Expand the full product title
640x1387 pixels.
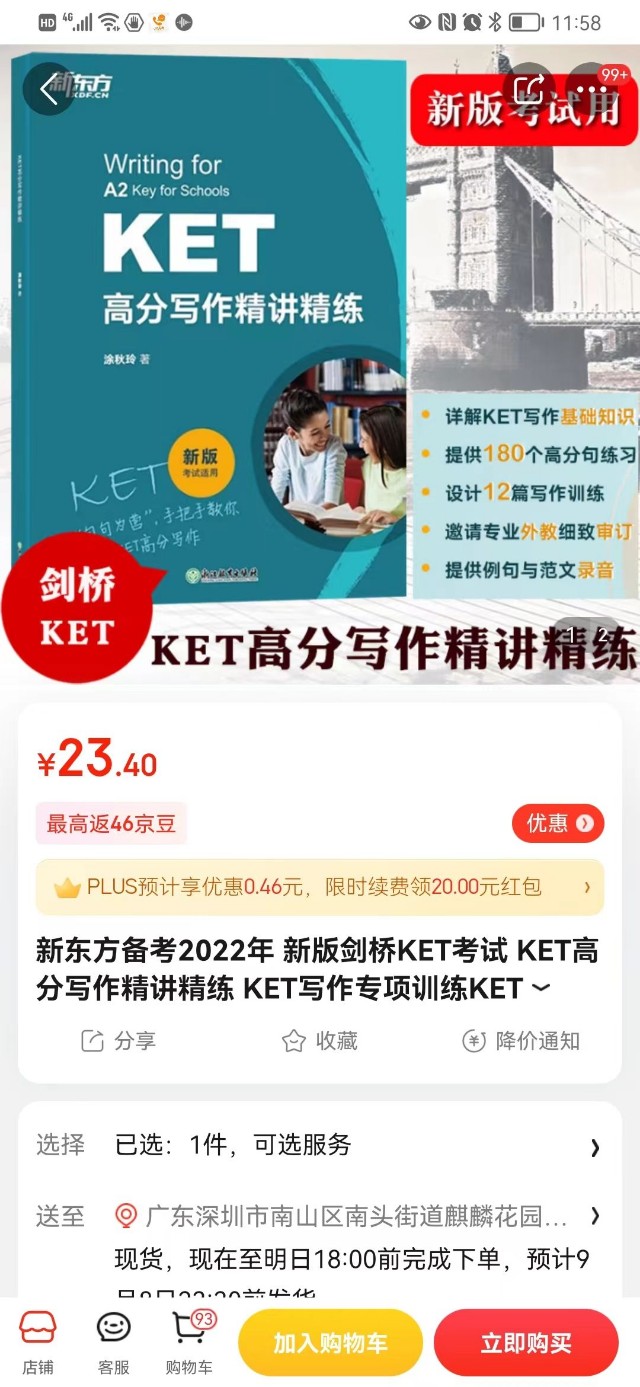coord(541,989)
